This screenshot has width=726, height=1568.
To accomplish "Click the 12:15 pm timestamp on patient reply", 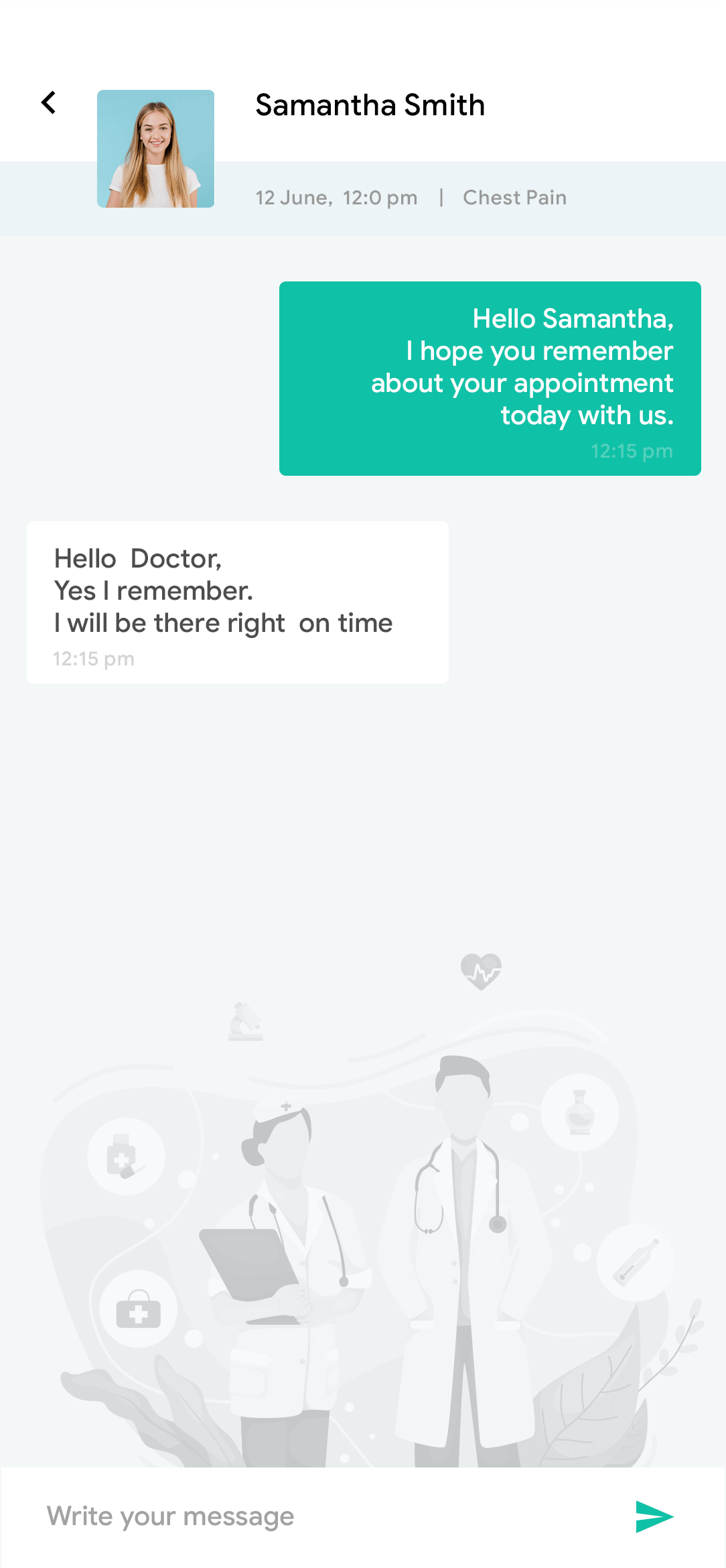I will pos(94,659).
